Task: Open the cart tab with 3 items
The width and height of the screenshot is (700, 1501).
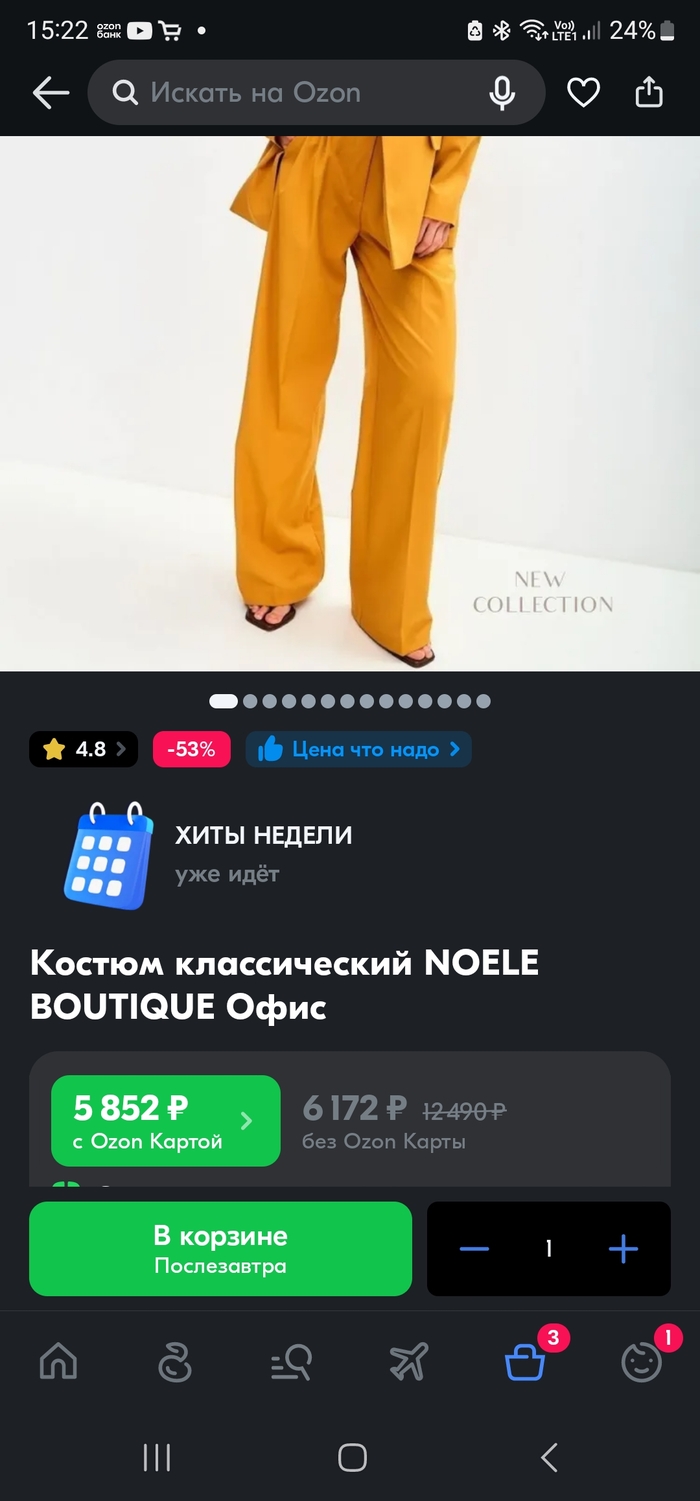Action: (x=525, y=1361)
